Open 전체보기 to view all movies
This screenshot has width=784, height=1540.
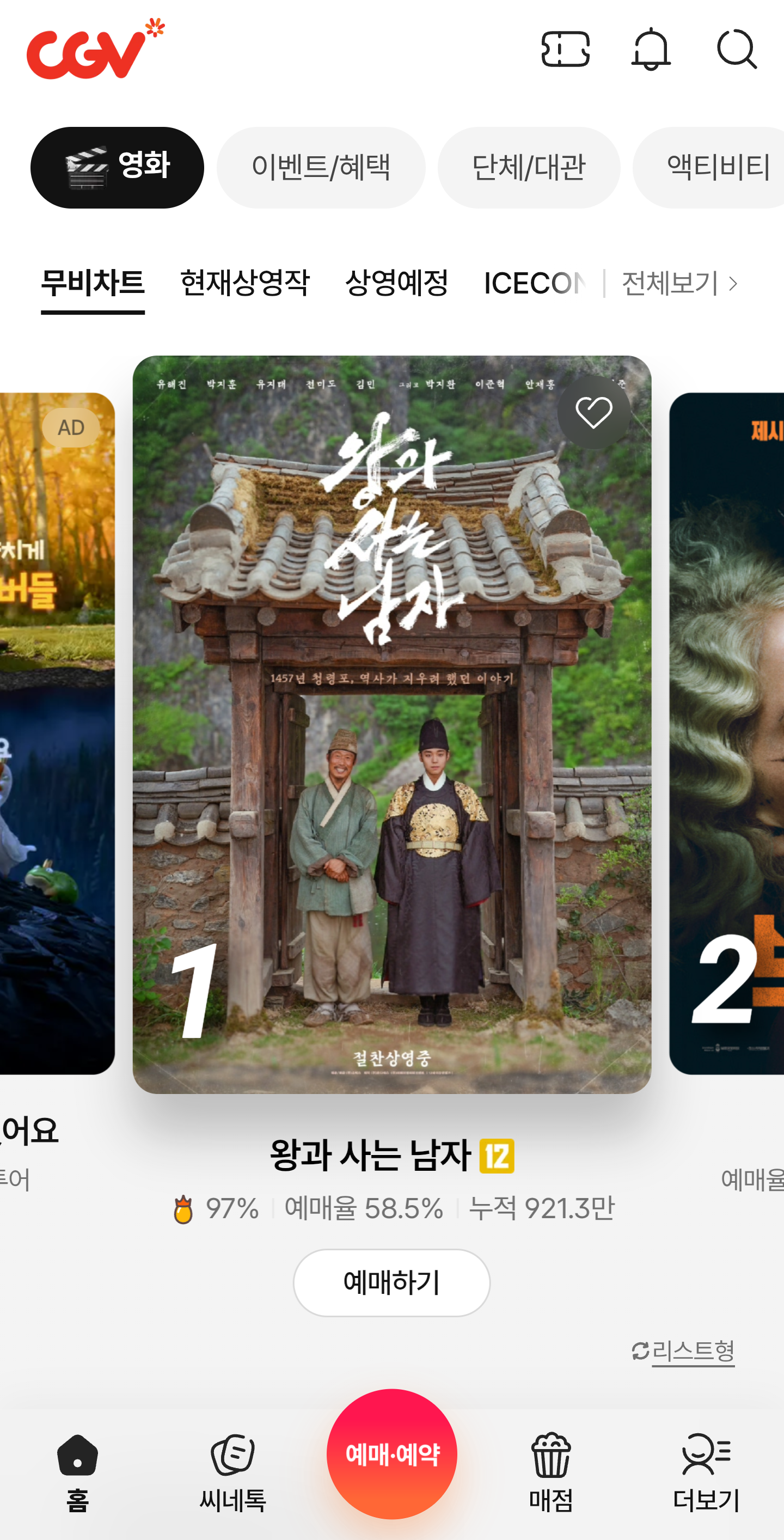[x=679, y=283]
